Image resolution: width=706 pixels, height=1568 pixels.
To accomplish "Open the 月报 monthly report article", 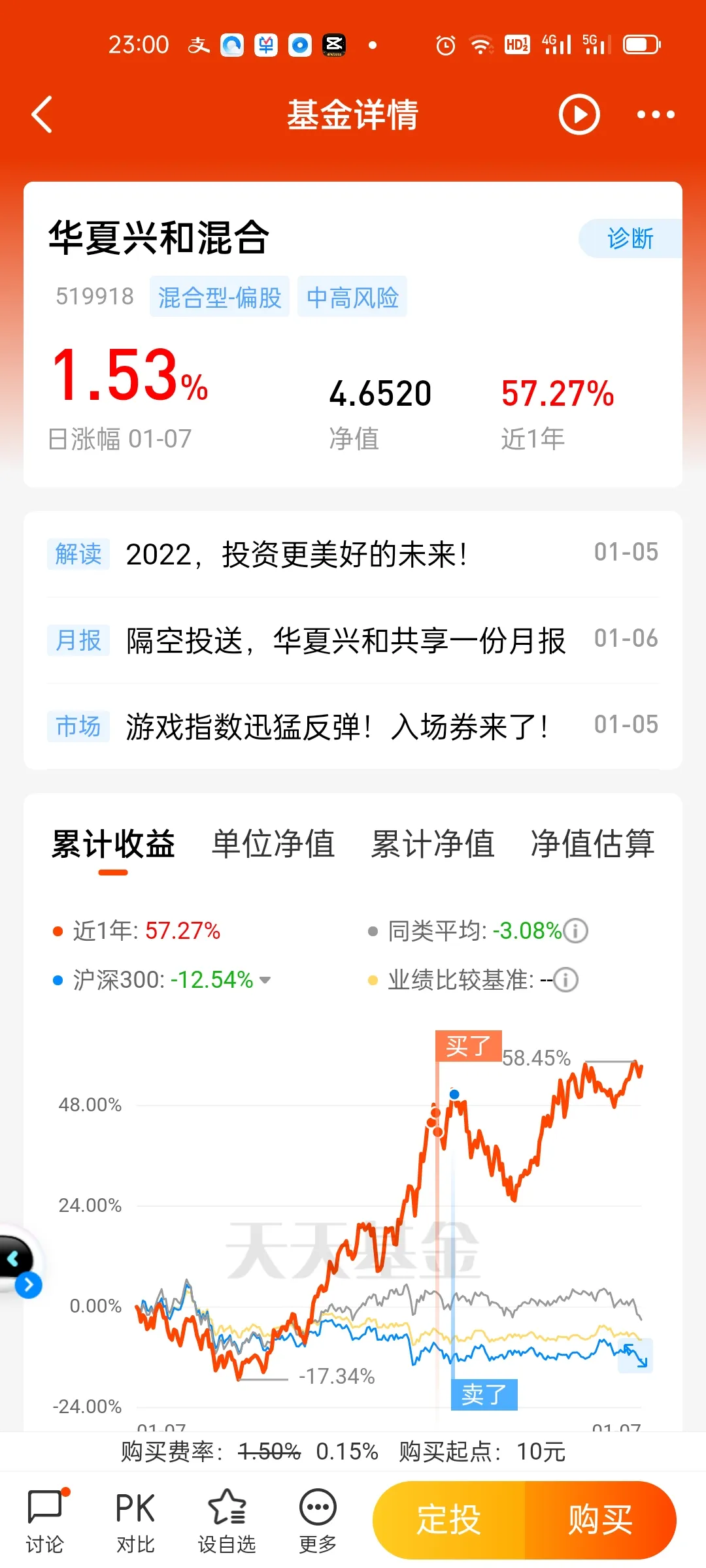I will (x=353, y=640).
